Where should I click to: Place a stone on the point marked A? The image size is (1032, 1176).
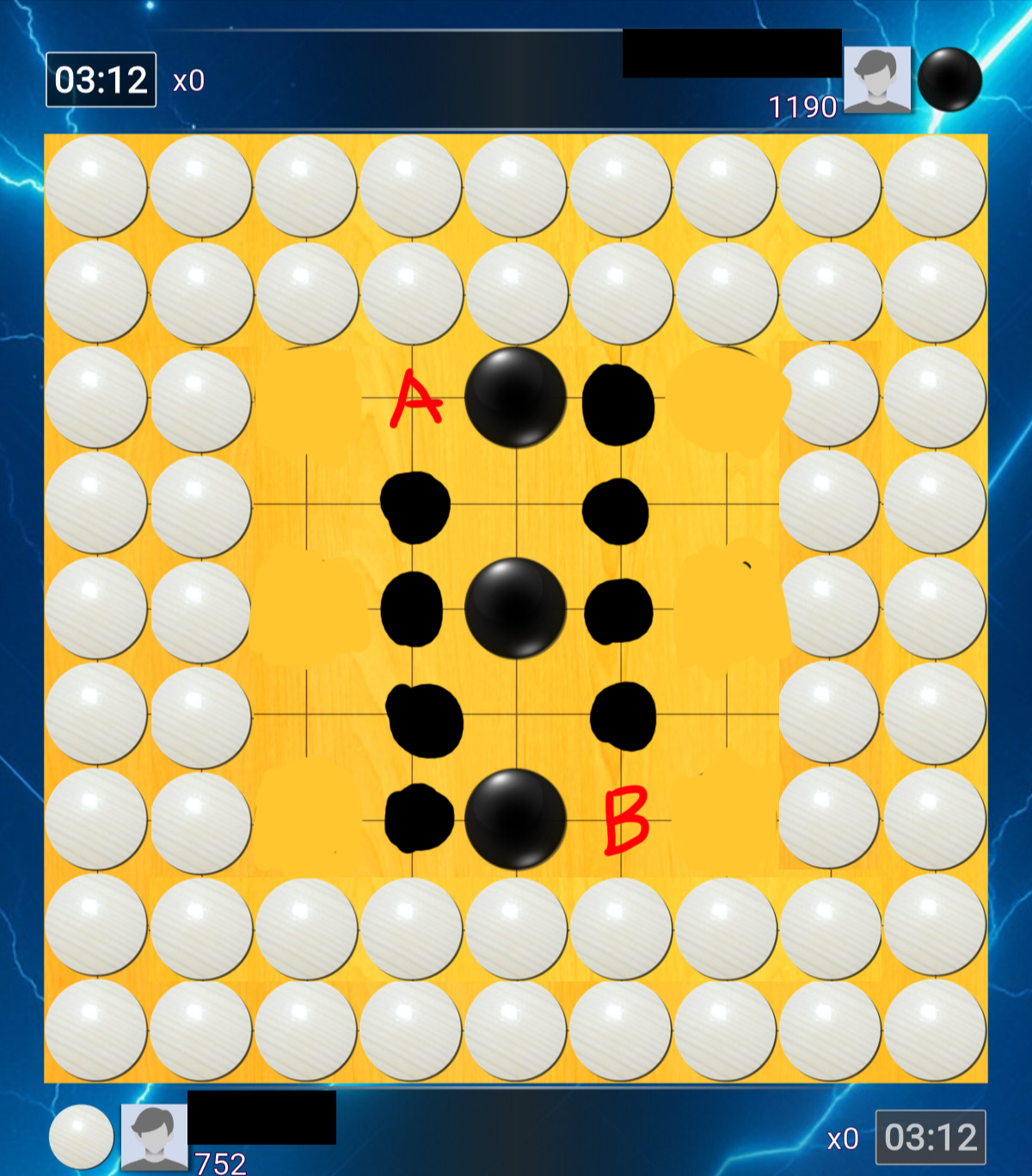point(413,398)
